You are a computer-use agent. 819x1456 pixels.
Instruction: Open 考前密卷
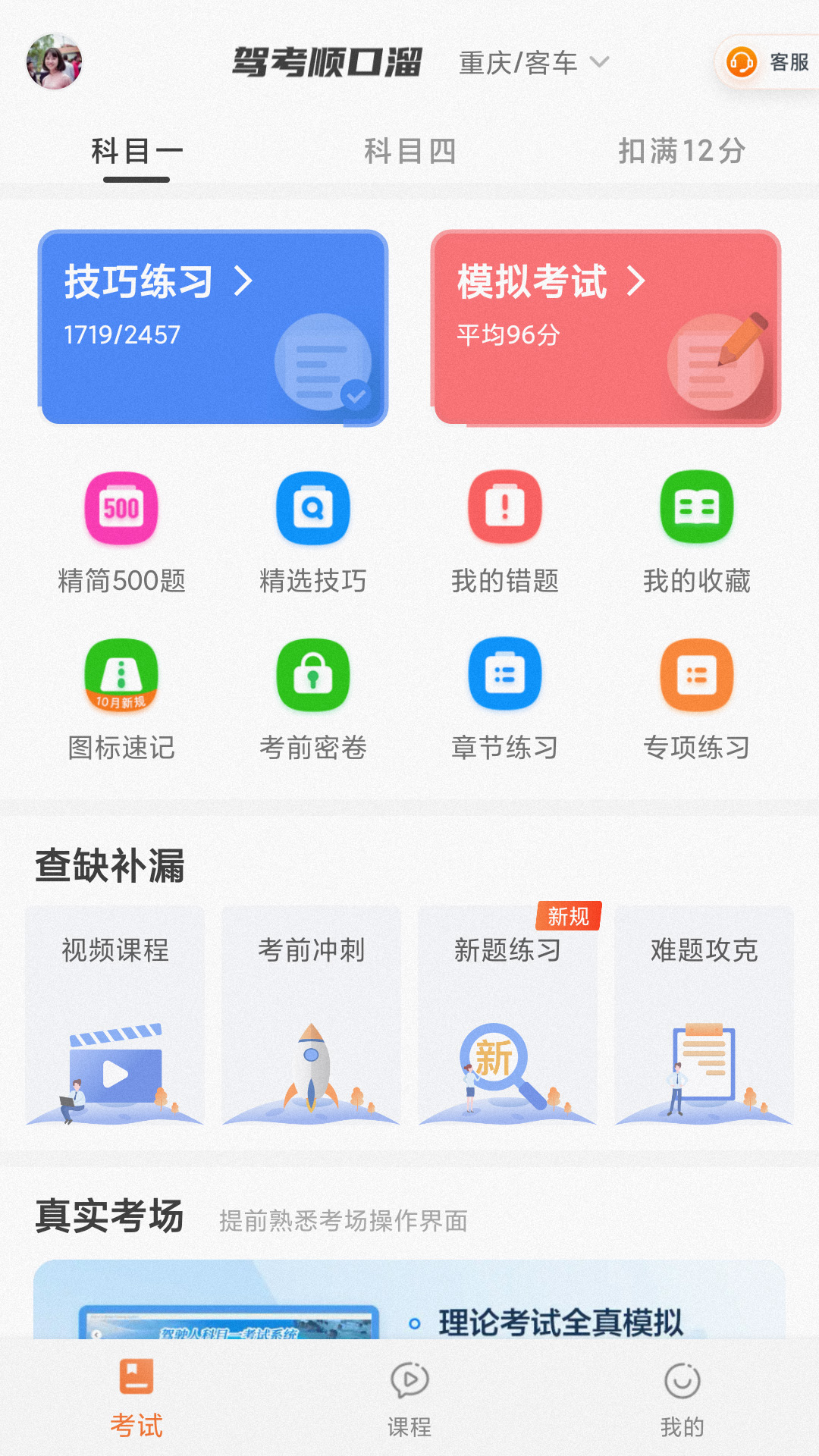(313, 698)
